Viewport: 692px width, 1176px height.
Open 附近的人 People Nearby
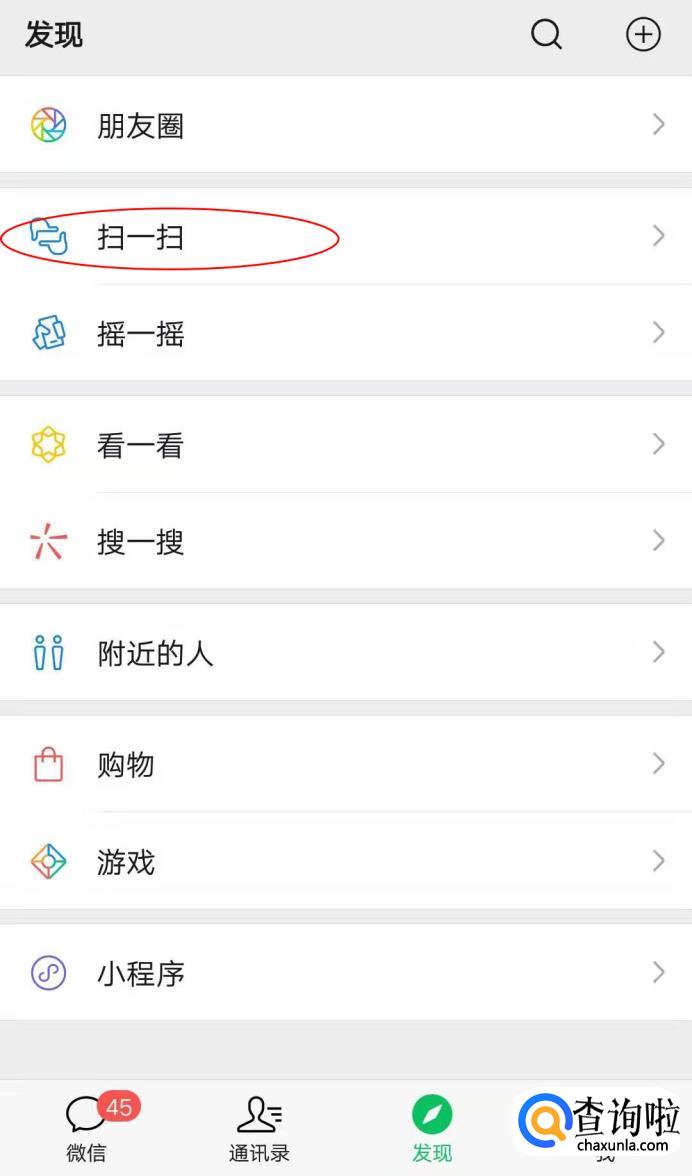(x=345, y=653)
